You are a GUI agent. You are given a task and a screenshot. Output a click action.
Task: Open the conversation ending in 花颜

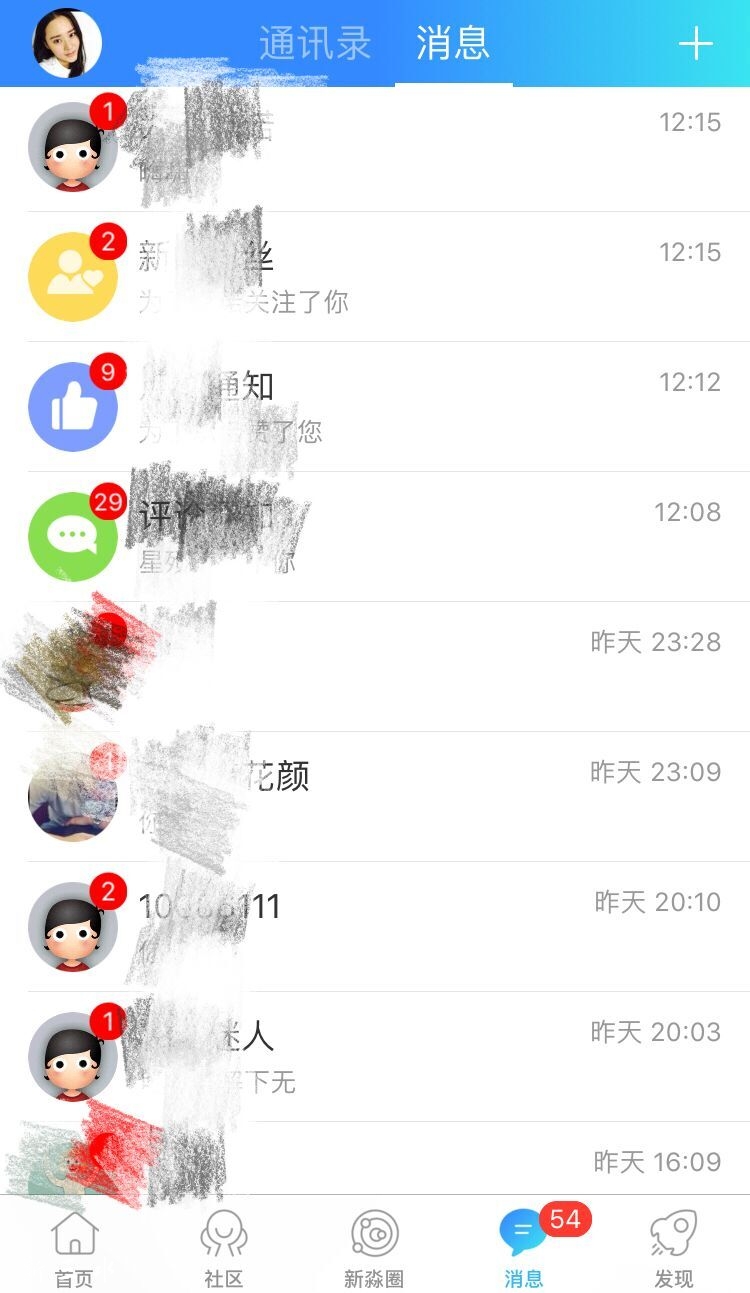click(x=375, y=790)
